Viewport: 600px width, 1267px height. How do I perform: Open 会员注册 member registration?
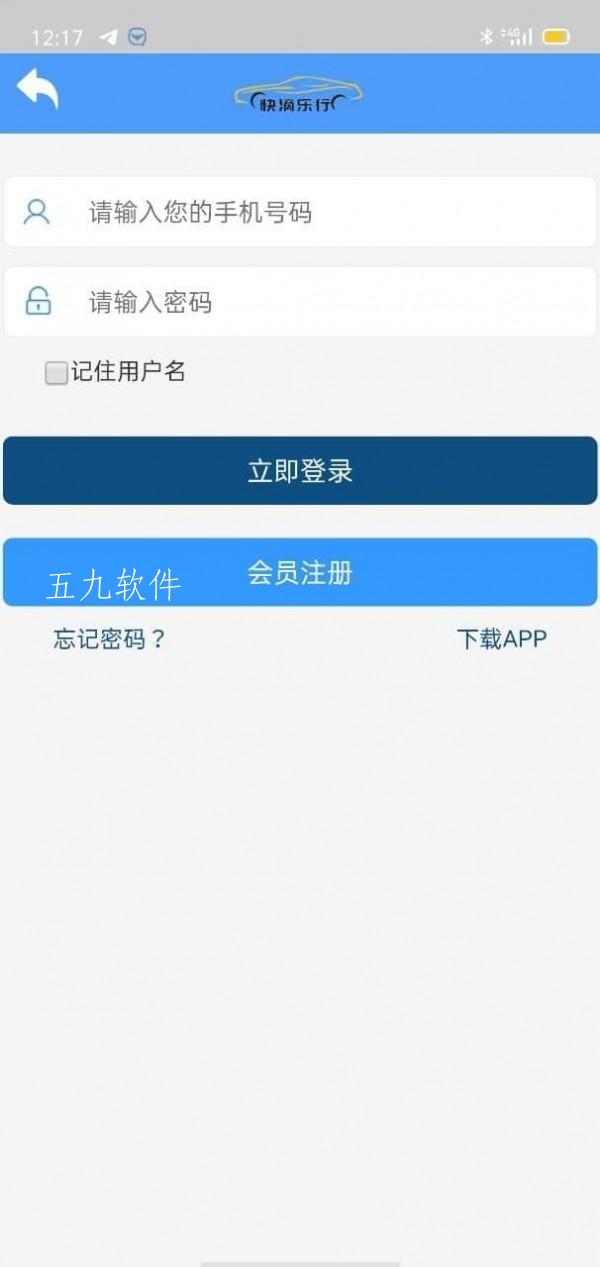300,573
